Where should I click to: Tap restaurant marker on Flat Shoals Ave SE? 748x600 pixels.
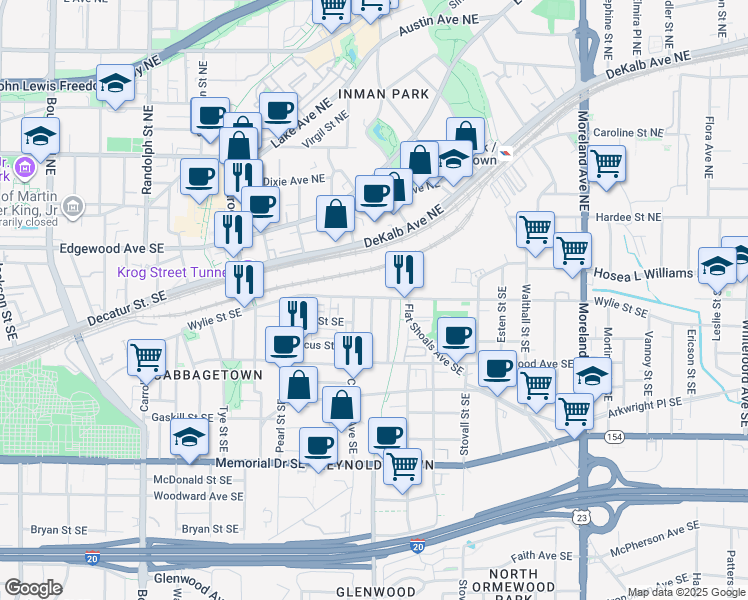(x=404, y=268)
